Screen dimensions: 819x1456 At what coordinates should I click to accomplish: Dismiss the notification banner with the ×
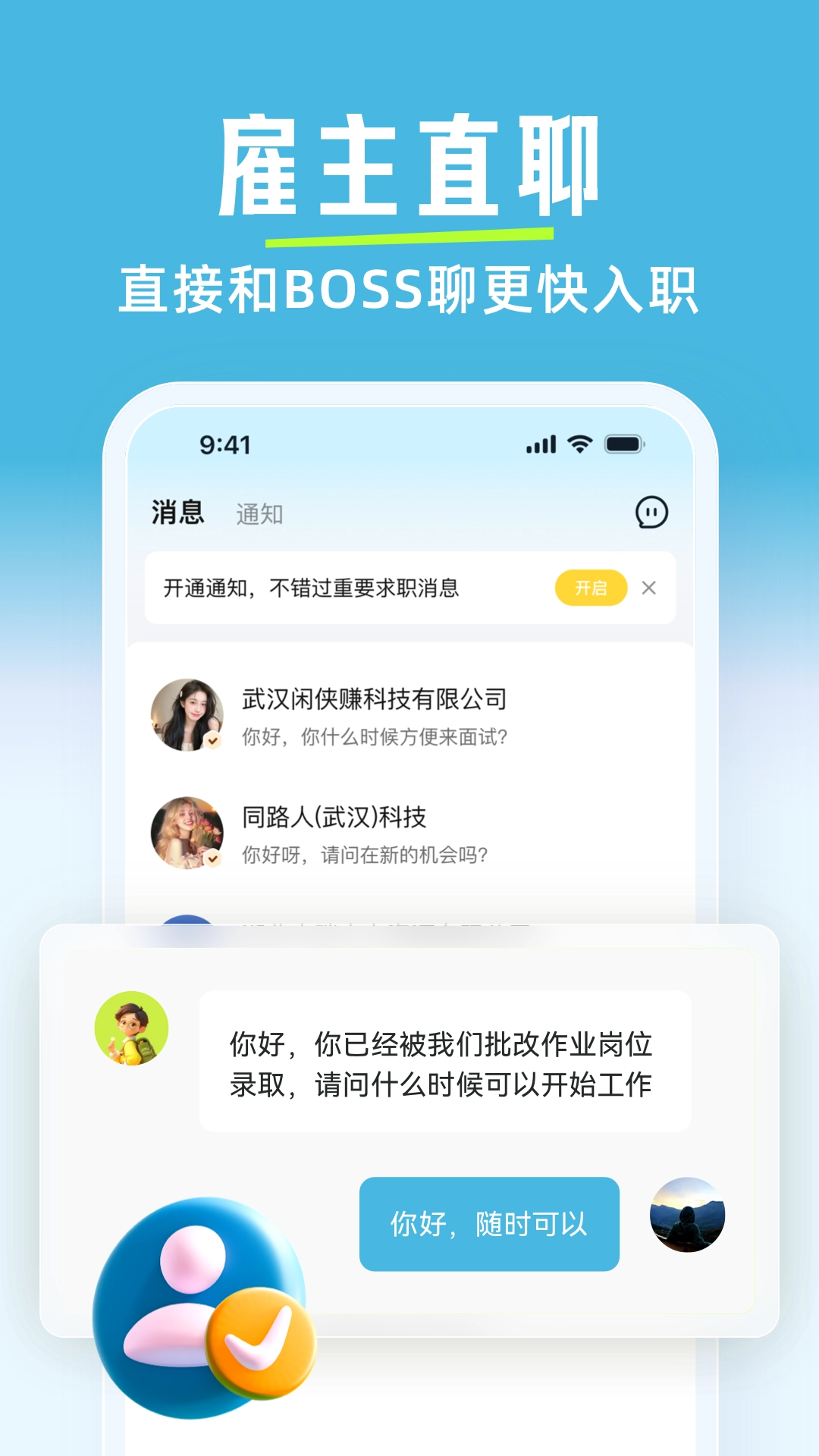[648, 587]
